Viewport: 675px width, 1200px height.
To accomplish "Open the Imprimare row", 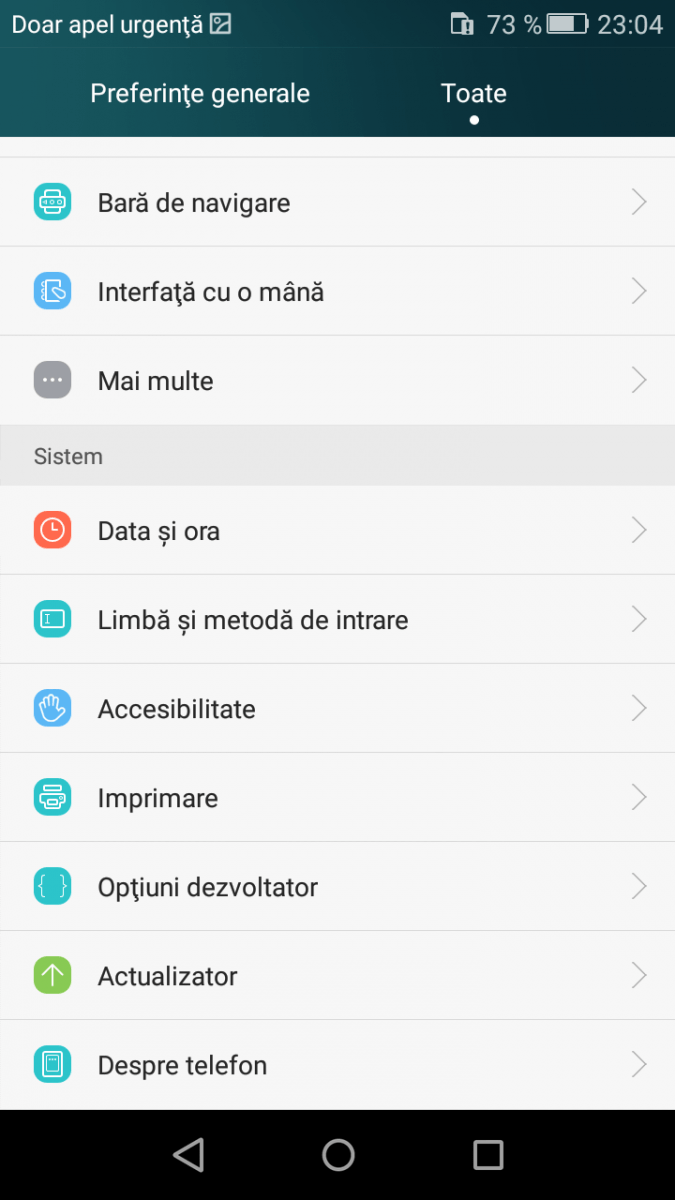I will [337, 798].
